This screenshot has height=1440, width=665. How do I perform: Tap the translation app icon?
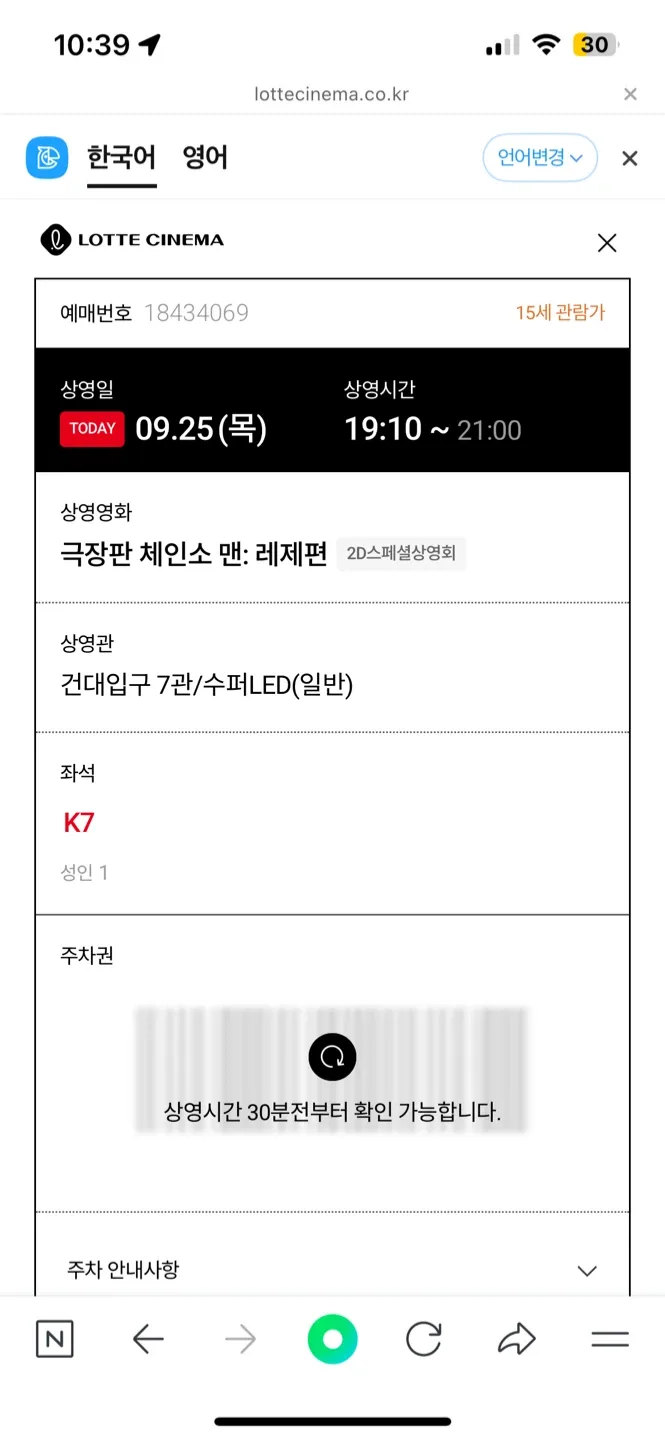point(47,158)
